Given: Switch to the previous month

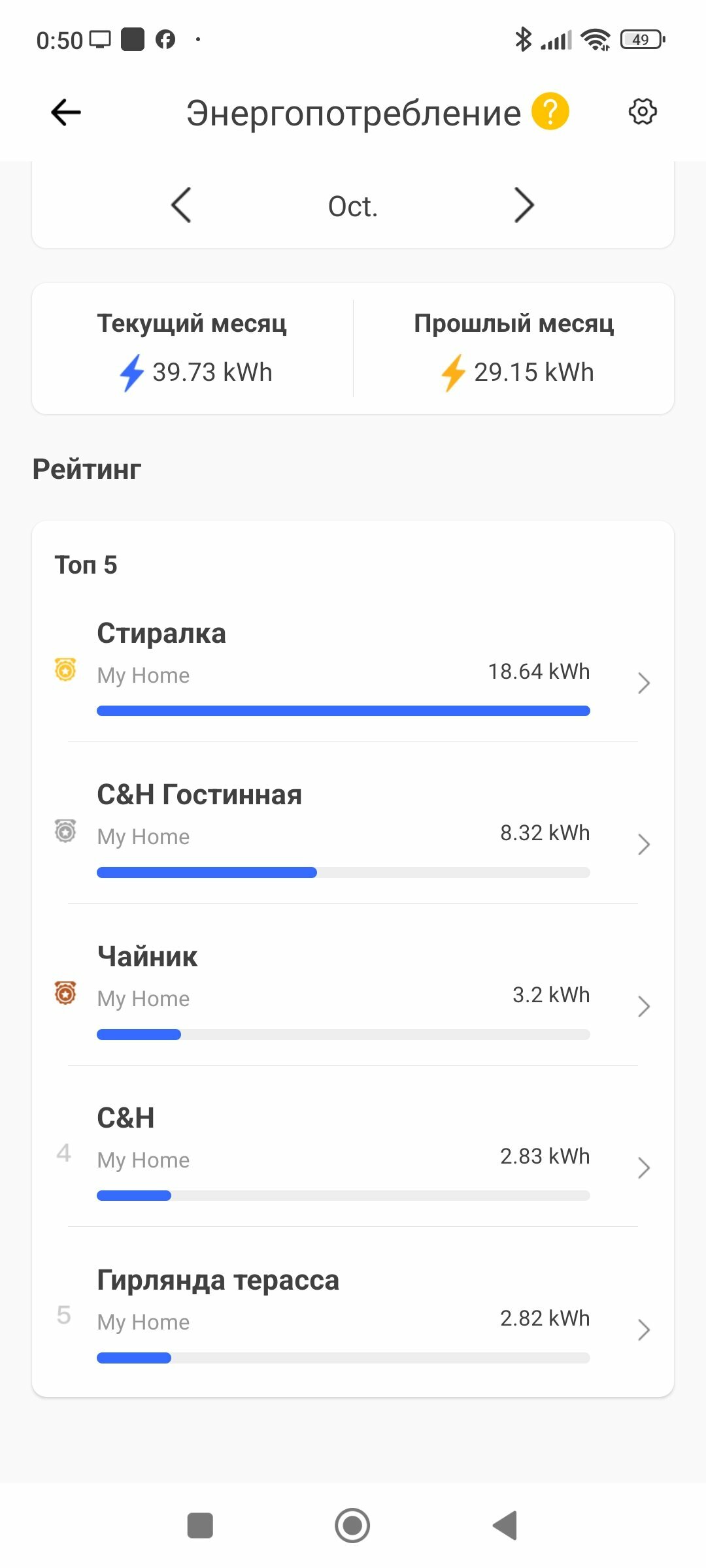Looking at the screenshot, I should pyautogui.click(x=181, y=205).
